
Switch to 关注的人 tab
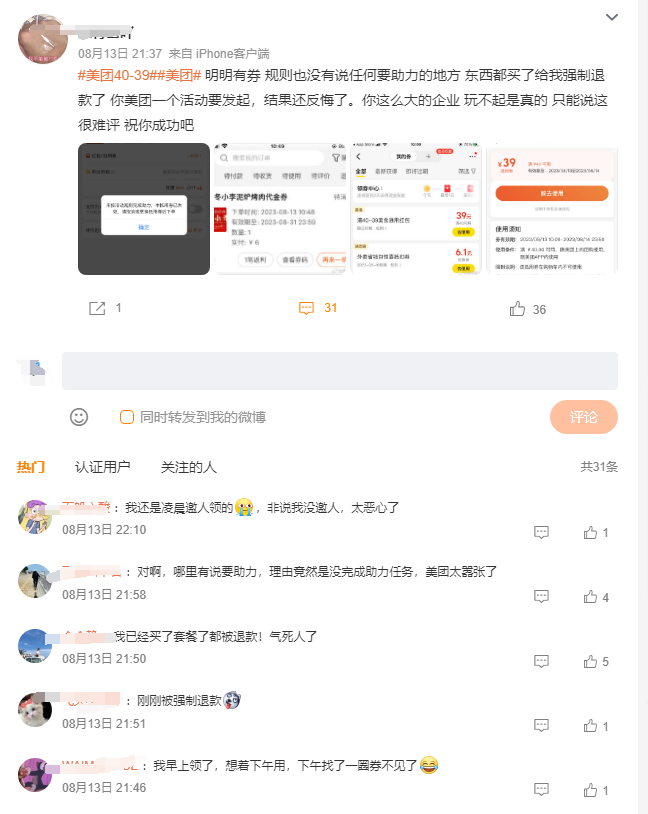(189, 467)
